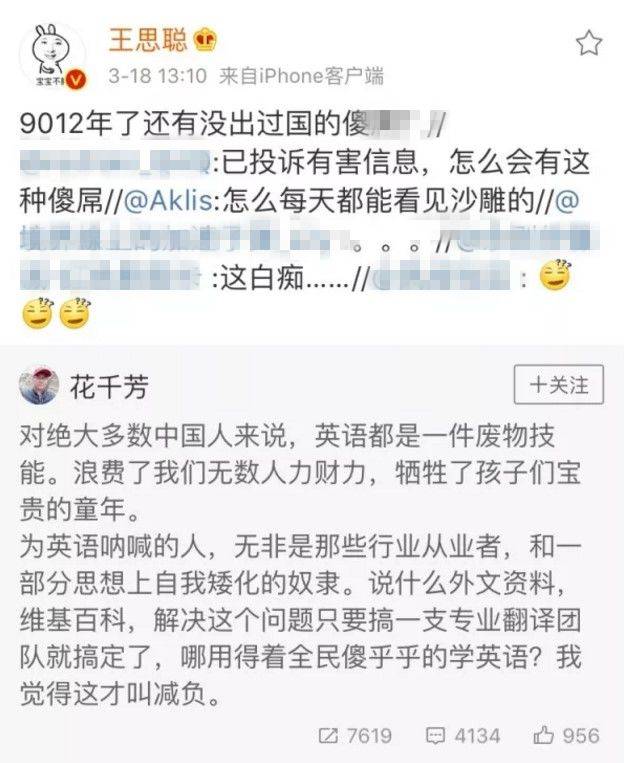Follow 花千芳 with the +关注 button
624x763 pixels.
pos(558,384)
